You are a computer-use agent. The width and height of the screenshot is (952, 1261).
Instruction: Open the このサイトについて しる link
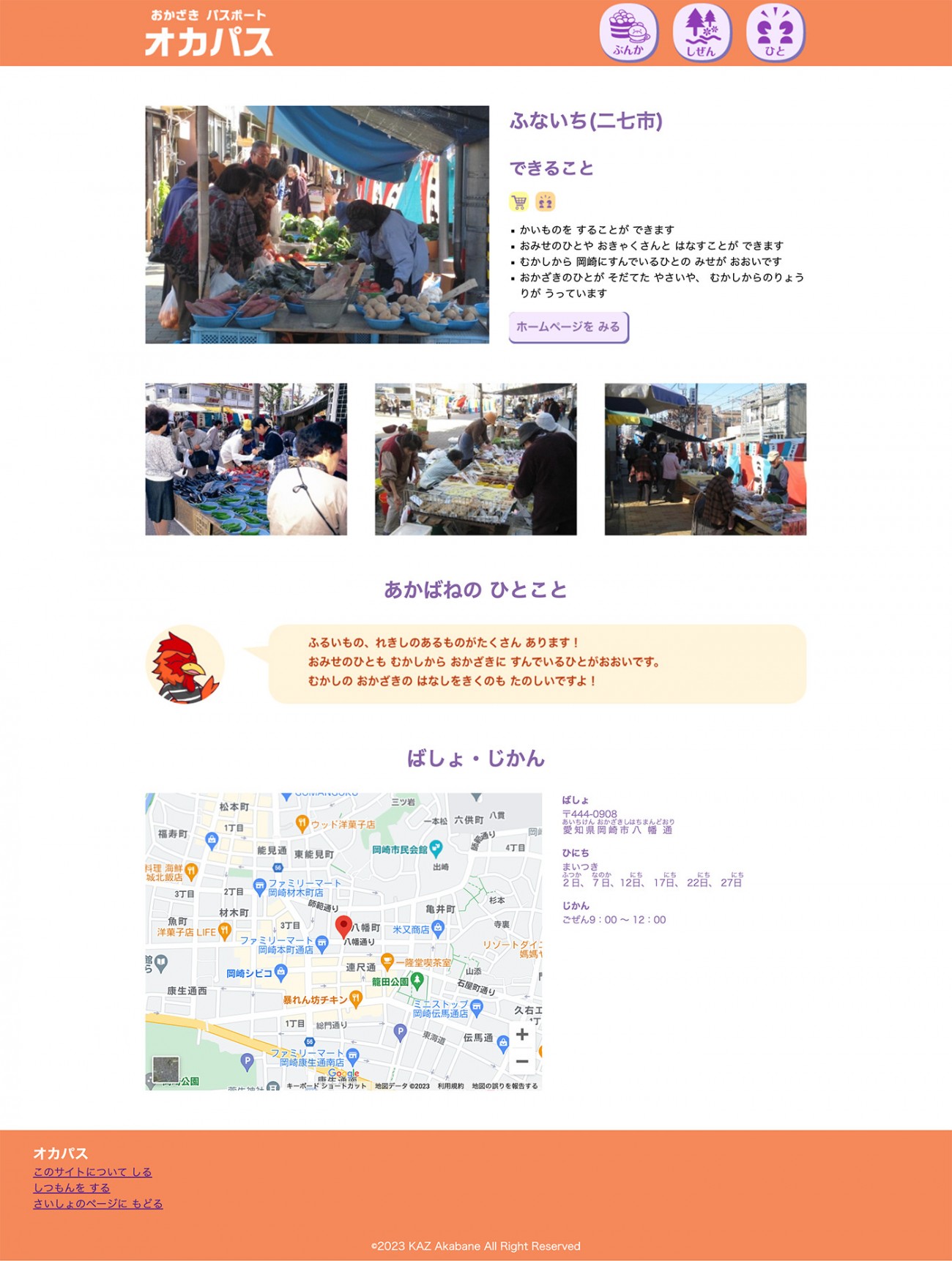coord(92,1172)
